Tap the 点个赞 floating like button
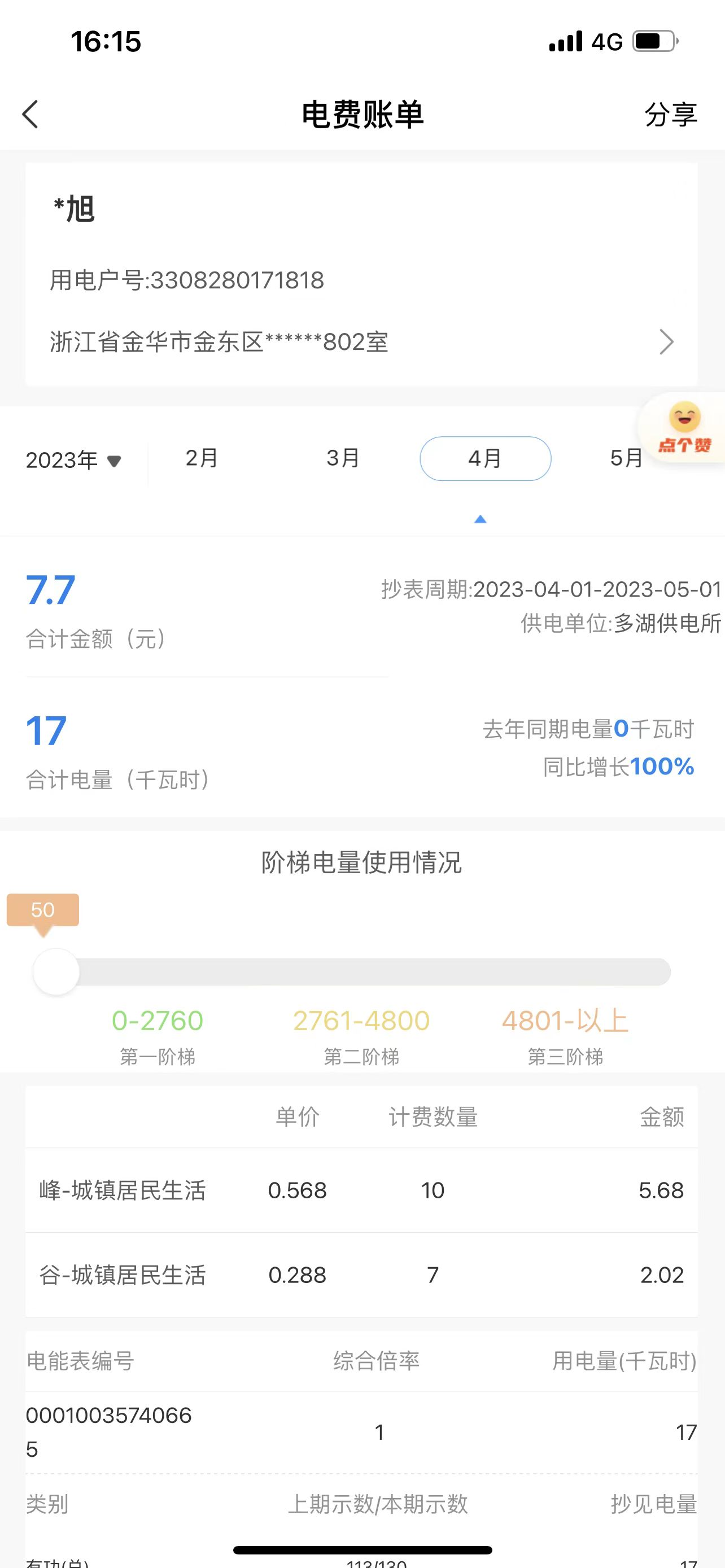 click(684, 428)
